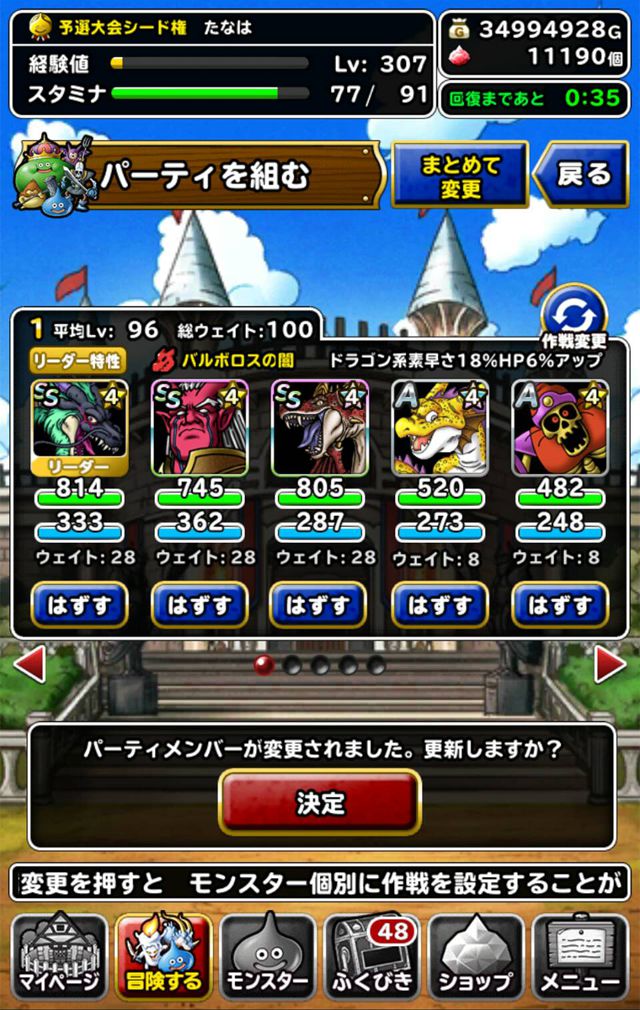Remove the red demon with HP 745
640x1010 pixels.
click(x=199, y=605)
